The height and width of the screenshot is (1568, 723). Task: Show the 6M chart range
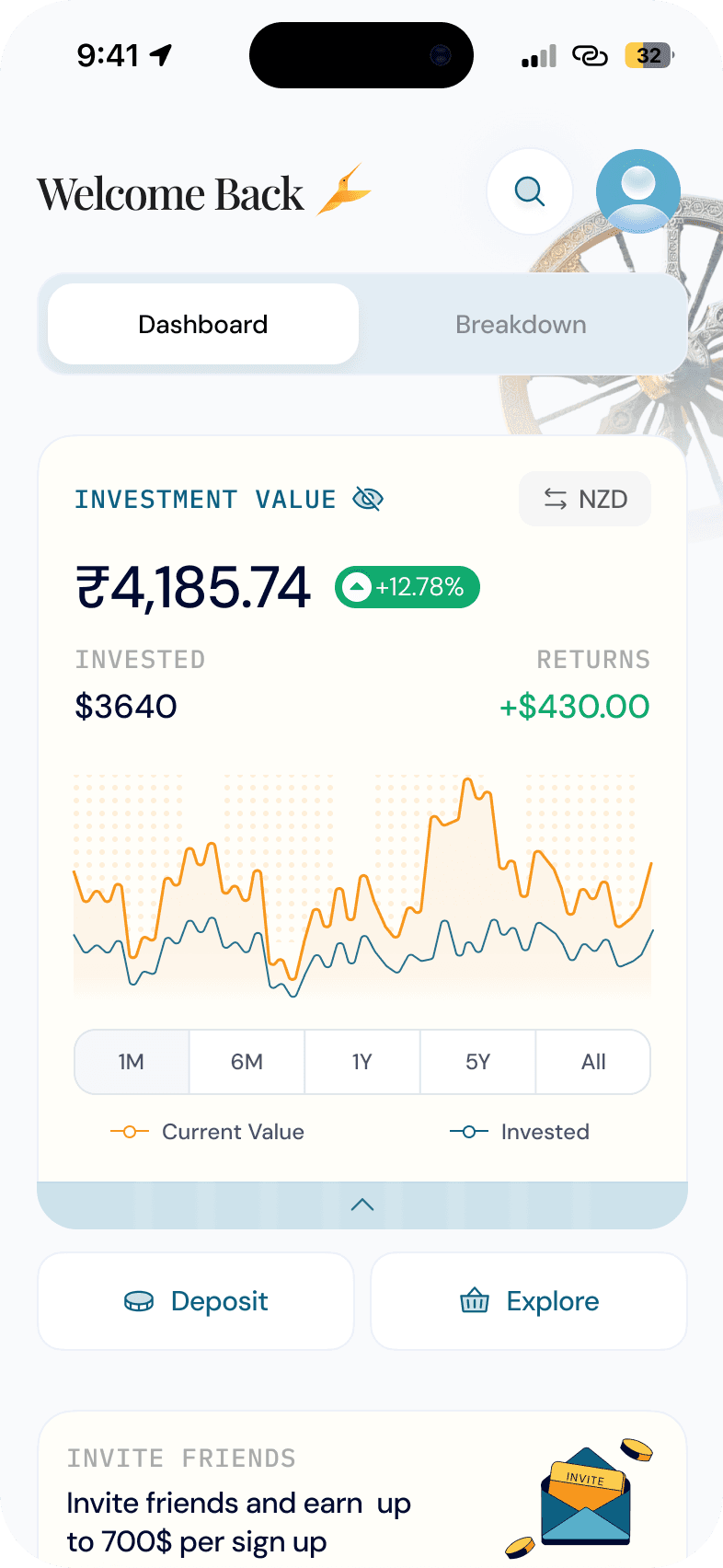pyautogui.click(x=247, y=1062)
